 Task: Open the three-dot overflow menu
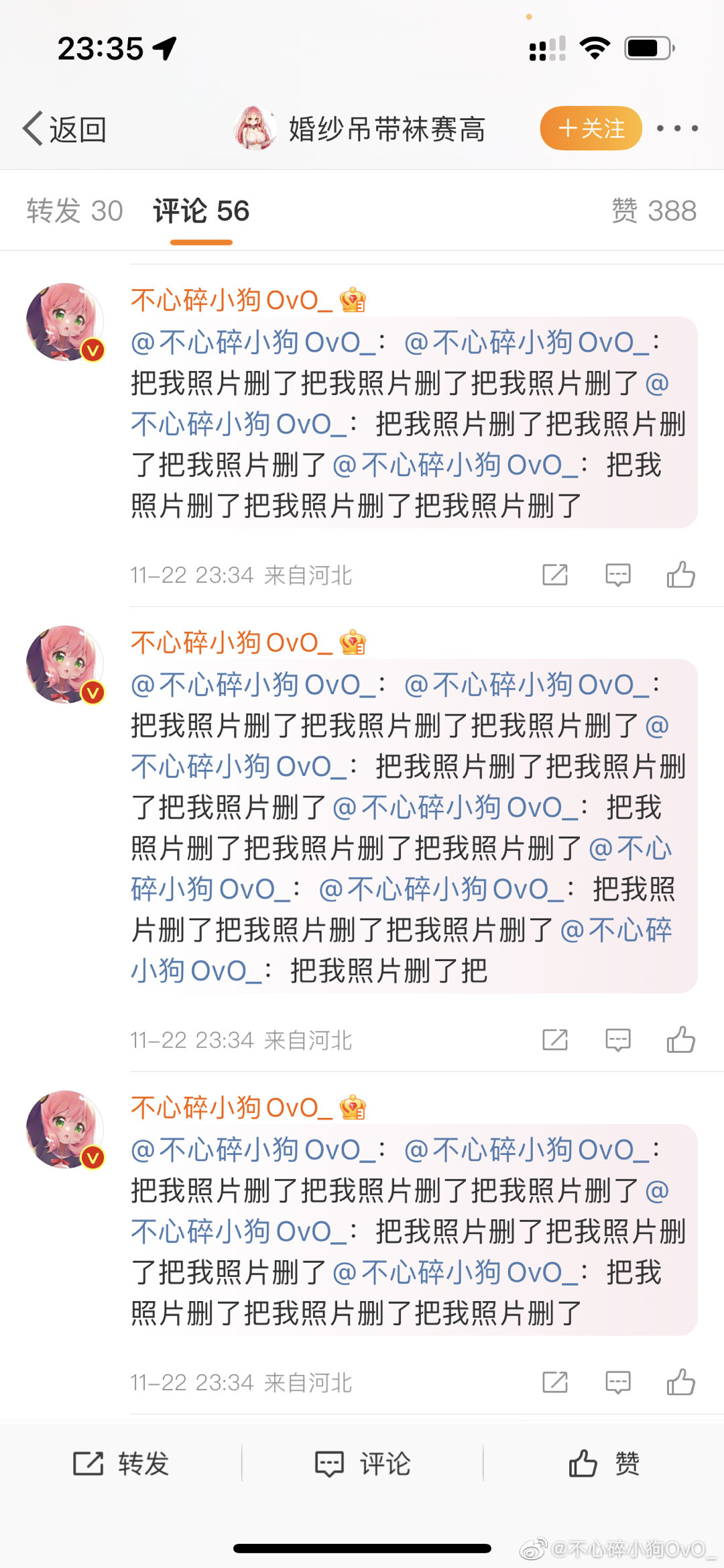pos(677,128)
